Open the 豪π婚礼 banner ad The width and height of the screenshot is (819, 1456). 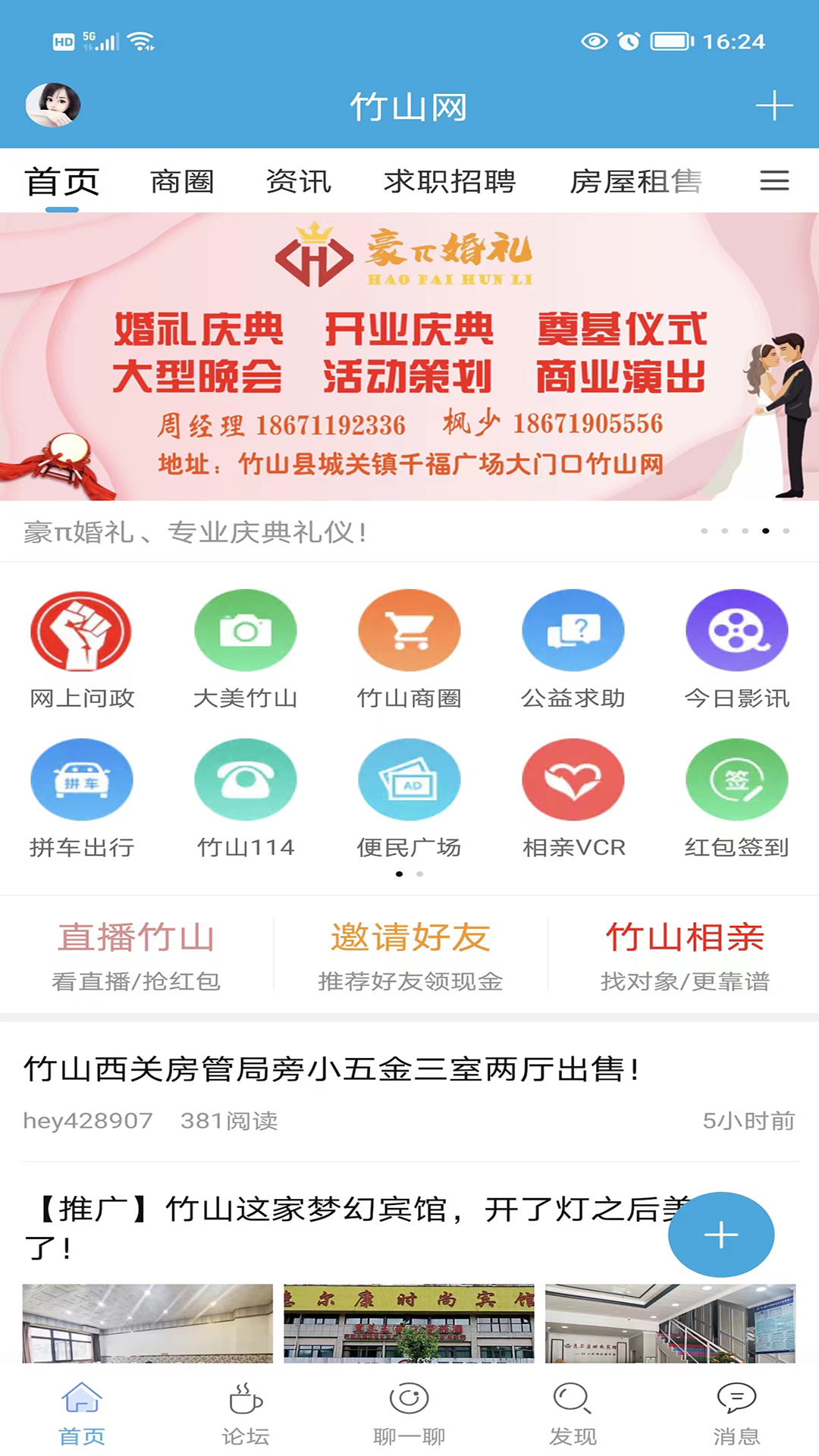[x=409, y=356]
